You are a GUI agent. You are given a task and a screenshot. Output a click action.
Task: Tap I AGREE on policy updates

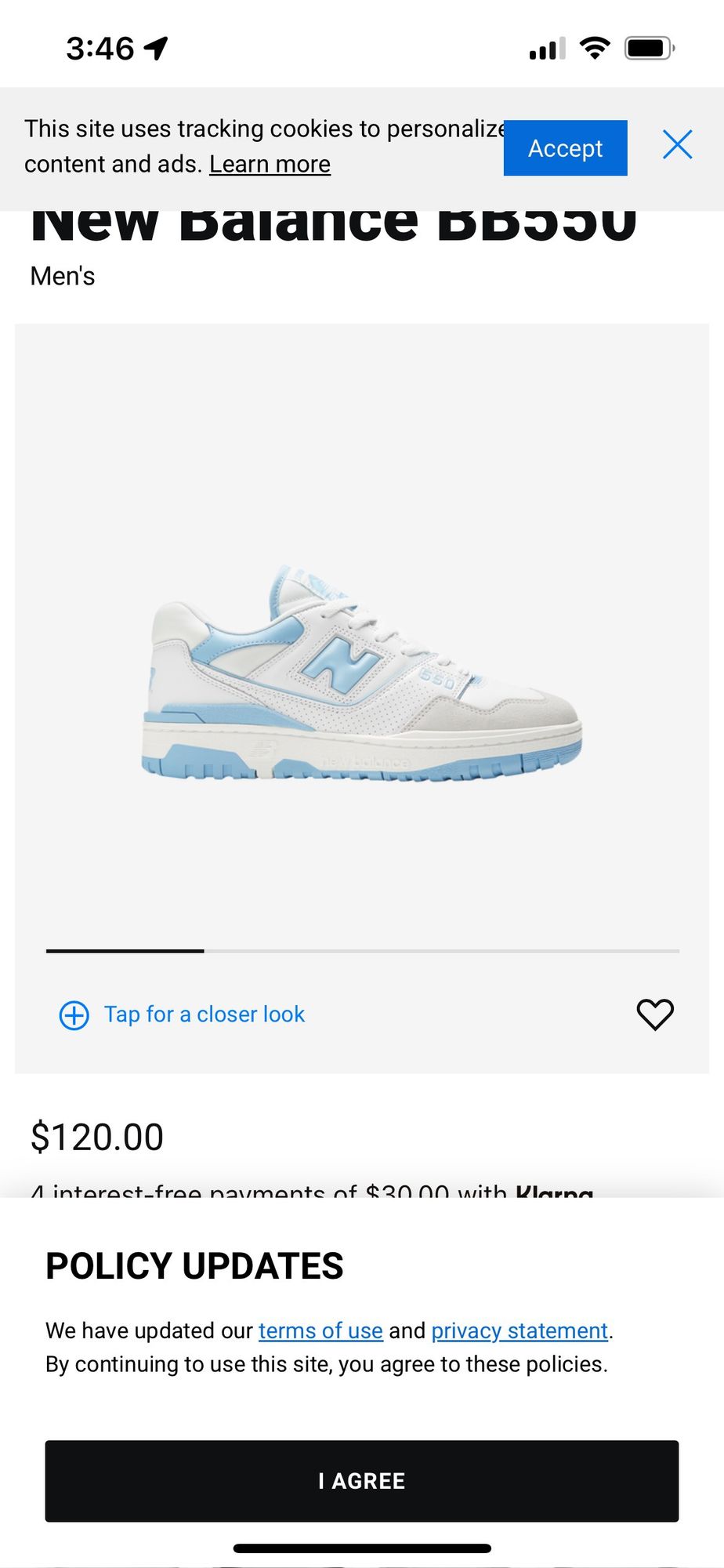362,1481
